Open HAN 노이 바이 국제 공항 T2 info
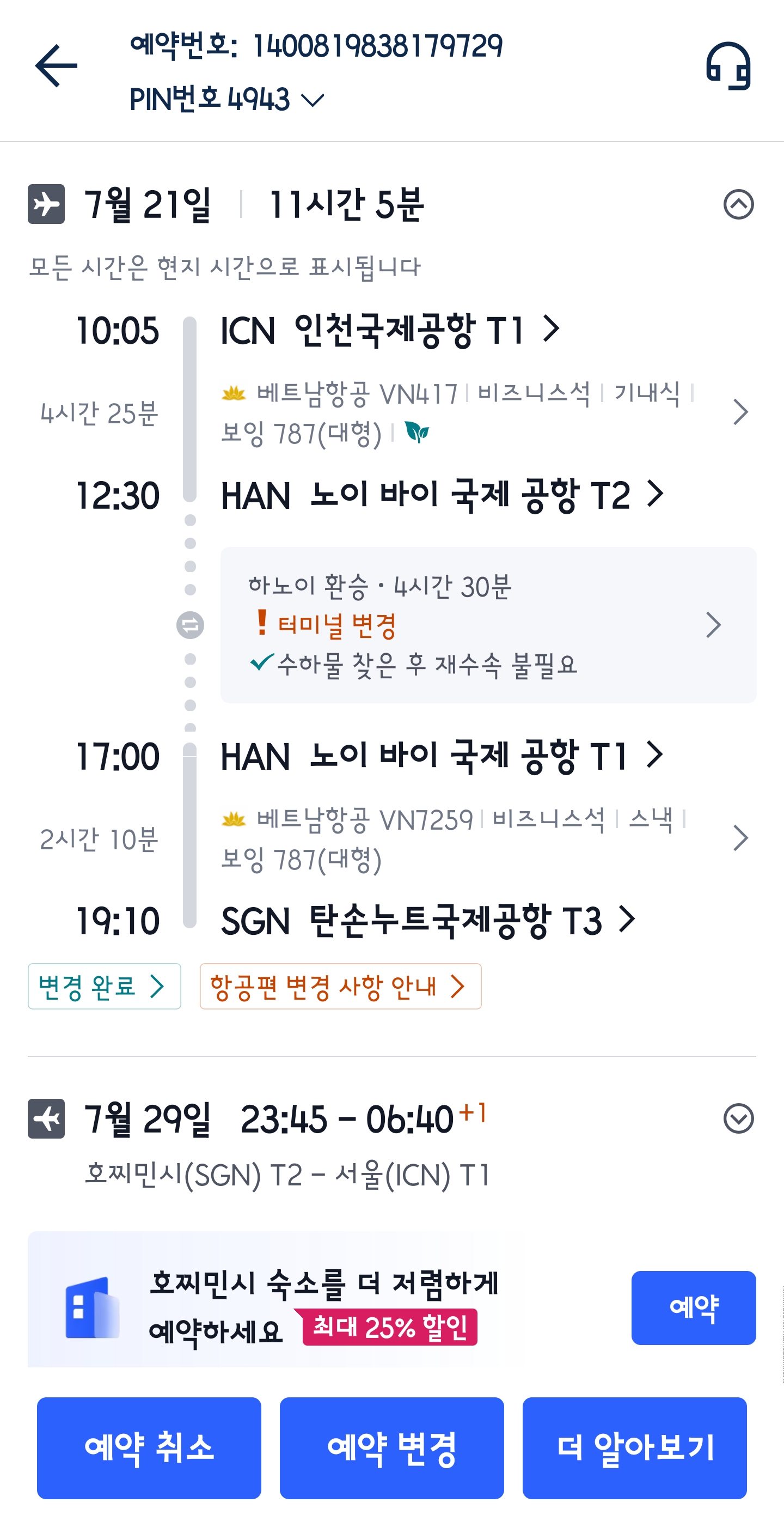Screen dimensions: 784x1527 tap(442, 494)
